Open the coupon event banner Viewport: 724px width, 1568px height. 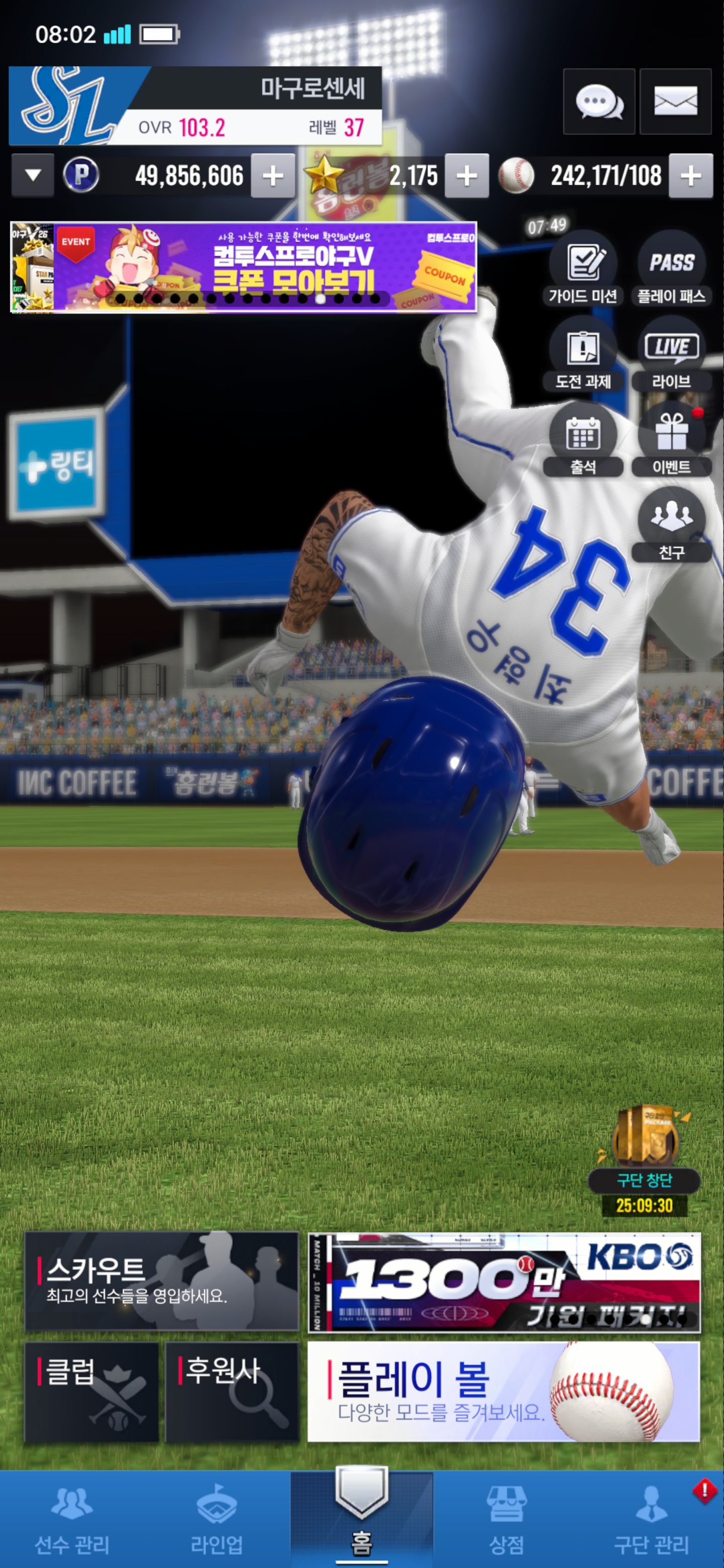243,267
